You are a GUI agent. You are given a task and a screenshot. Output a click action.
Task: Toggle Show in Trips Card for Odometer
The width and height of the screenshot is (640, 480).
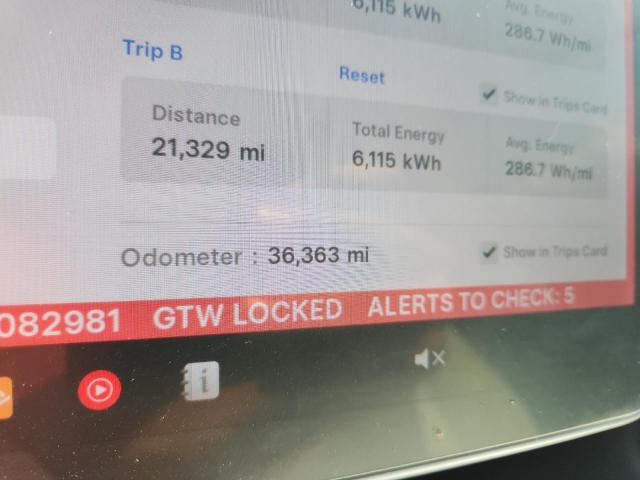(489, 252)
